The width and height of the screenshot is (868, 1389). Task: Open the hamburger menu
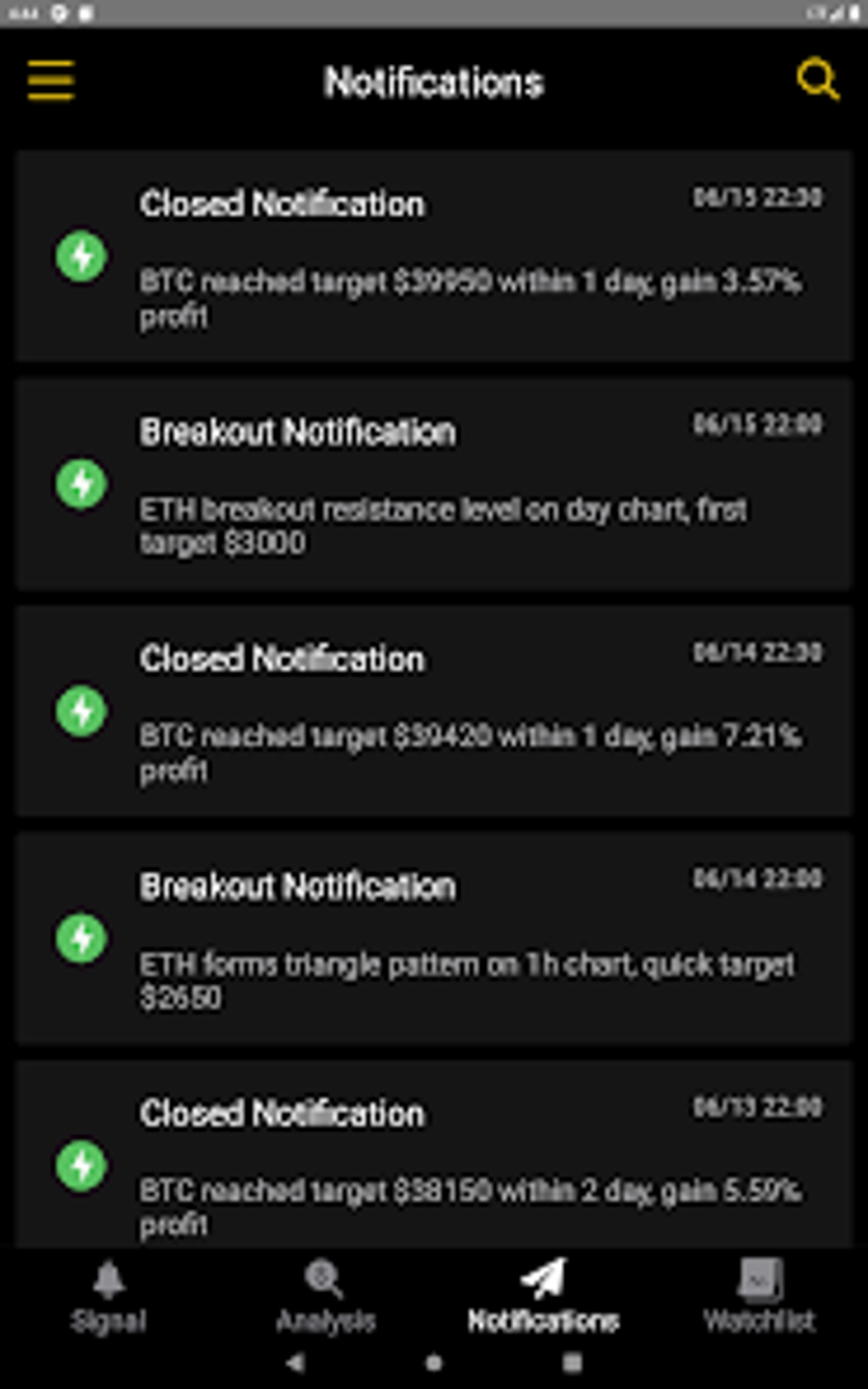(x=51, y=81)
